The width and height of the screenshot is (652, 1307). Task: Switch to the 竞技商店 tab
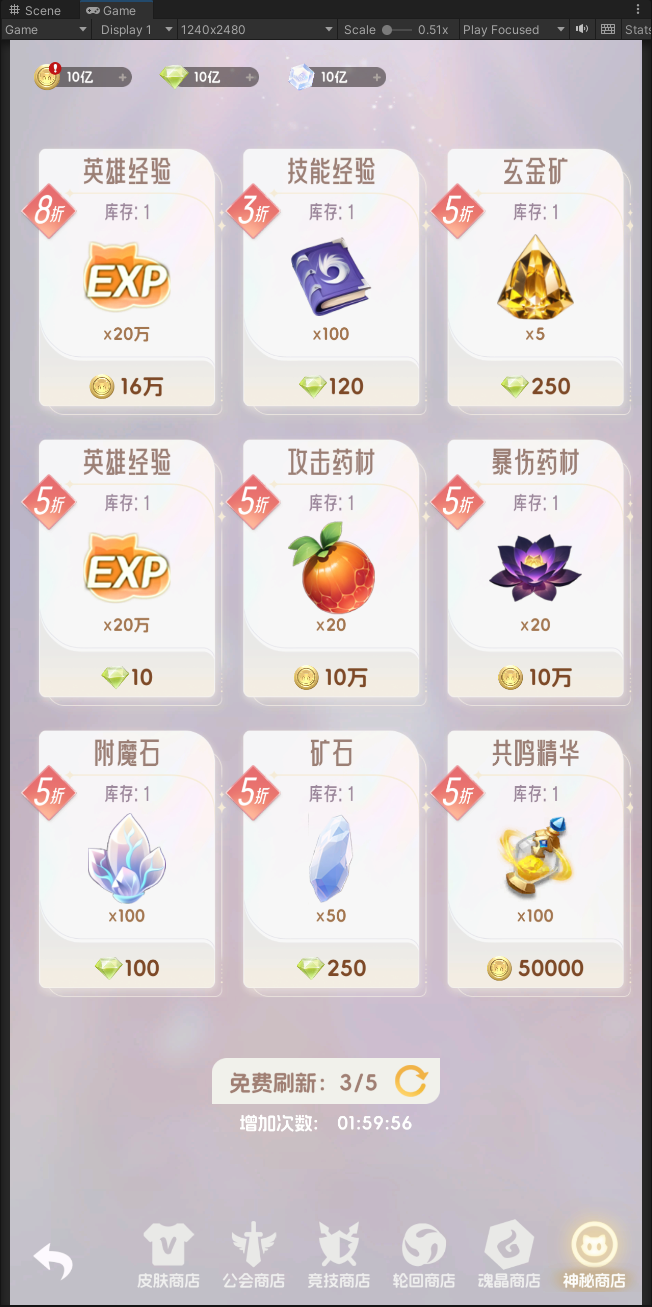pyautogui.click(x=338, y=1254)
